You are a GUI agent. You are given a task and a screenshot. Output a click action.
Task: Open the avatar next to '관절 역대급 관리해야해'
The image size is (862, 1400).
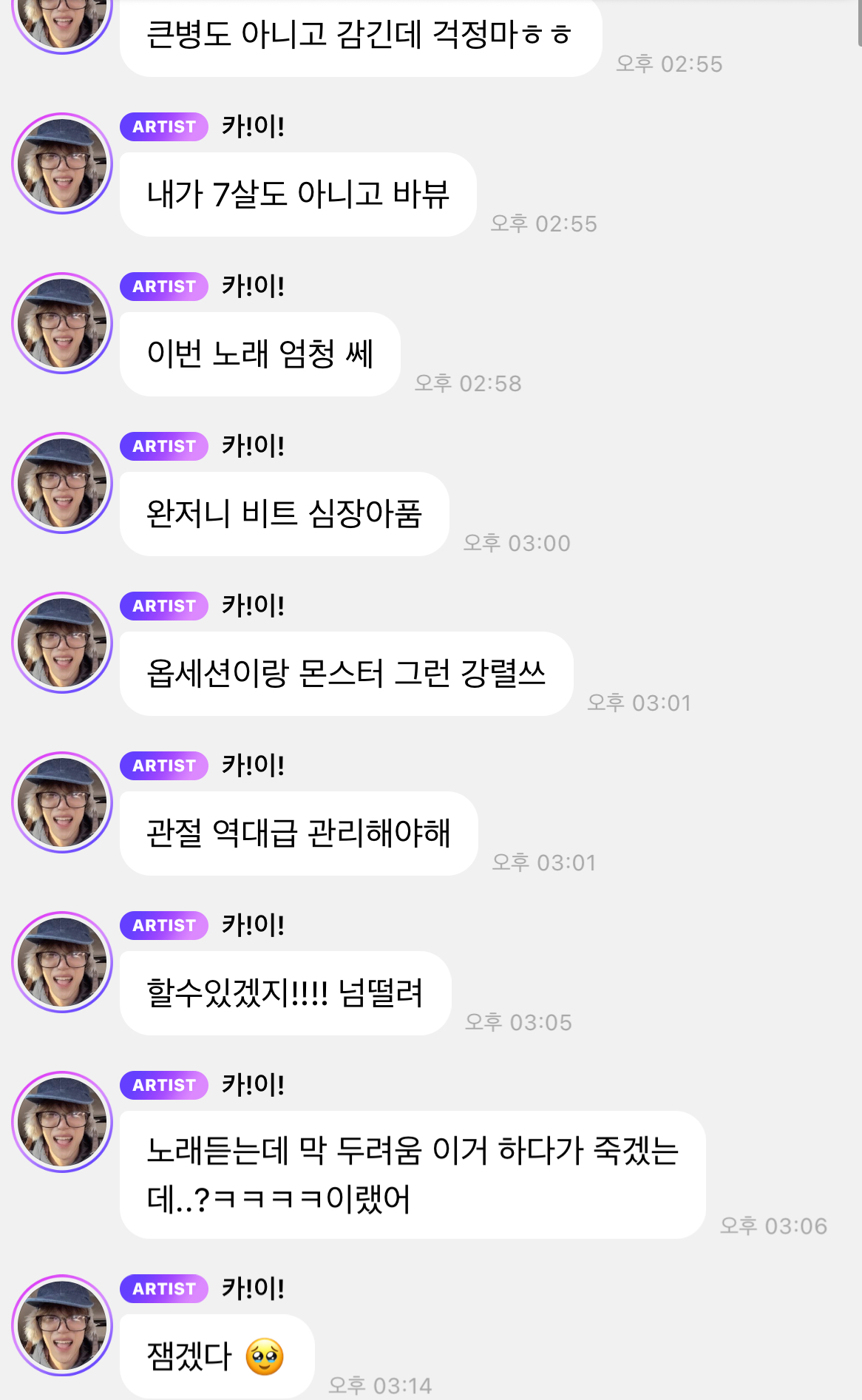coord(62,802)
